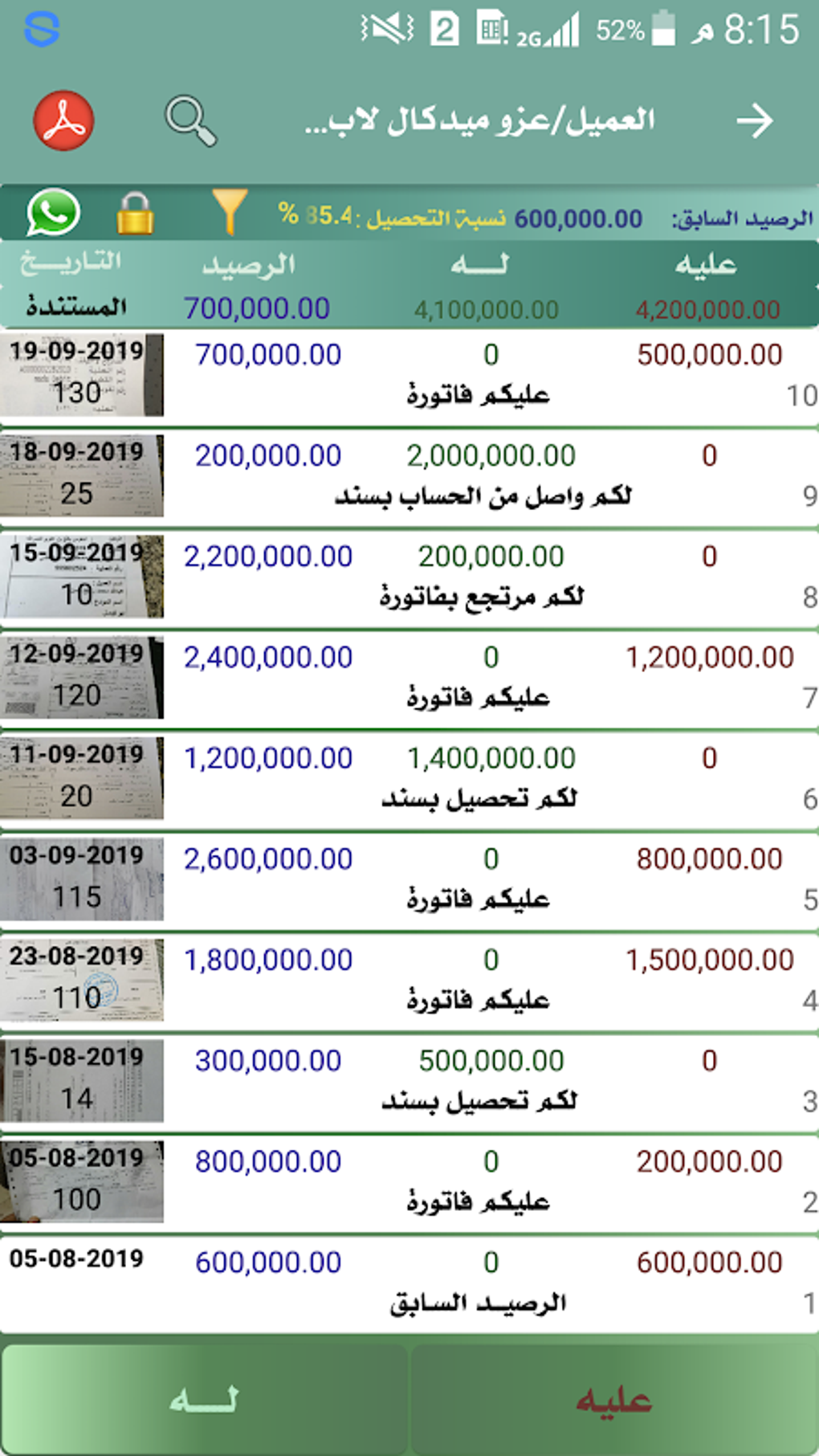819x1456 pixels.
Task: Open entry 9 dated 18-09-2019
Action: [482, 476]
